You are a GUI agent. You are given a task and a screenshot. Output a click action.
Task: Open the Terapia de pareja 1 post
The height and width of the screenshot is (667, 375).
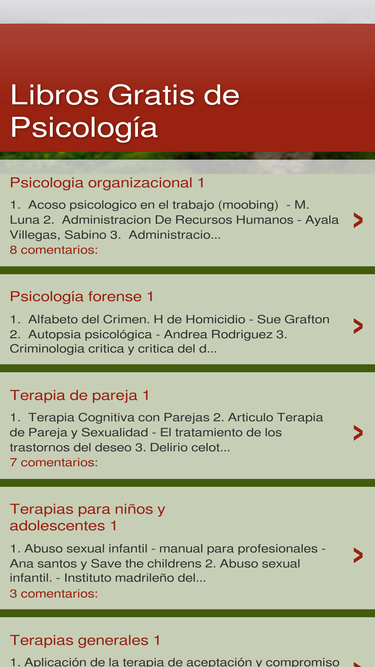pyautogui.click(x=80, y=396)
